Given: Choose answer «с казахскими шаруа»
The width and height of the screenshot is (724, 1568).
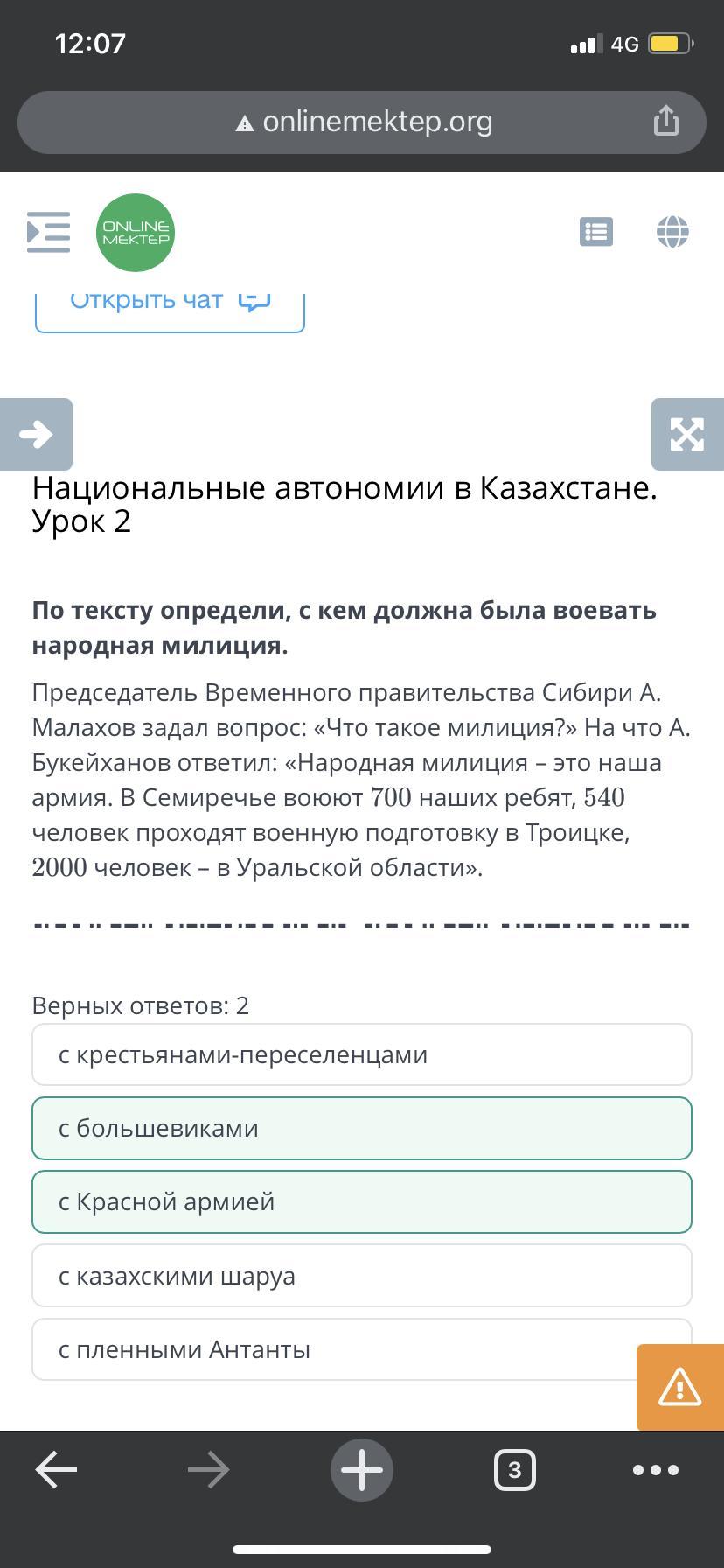Looking at the screenshot, I should [362, 1276].
